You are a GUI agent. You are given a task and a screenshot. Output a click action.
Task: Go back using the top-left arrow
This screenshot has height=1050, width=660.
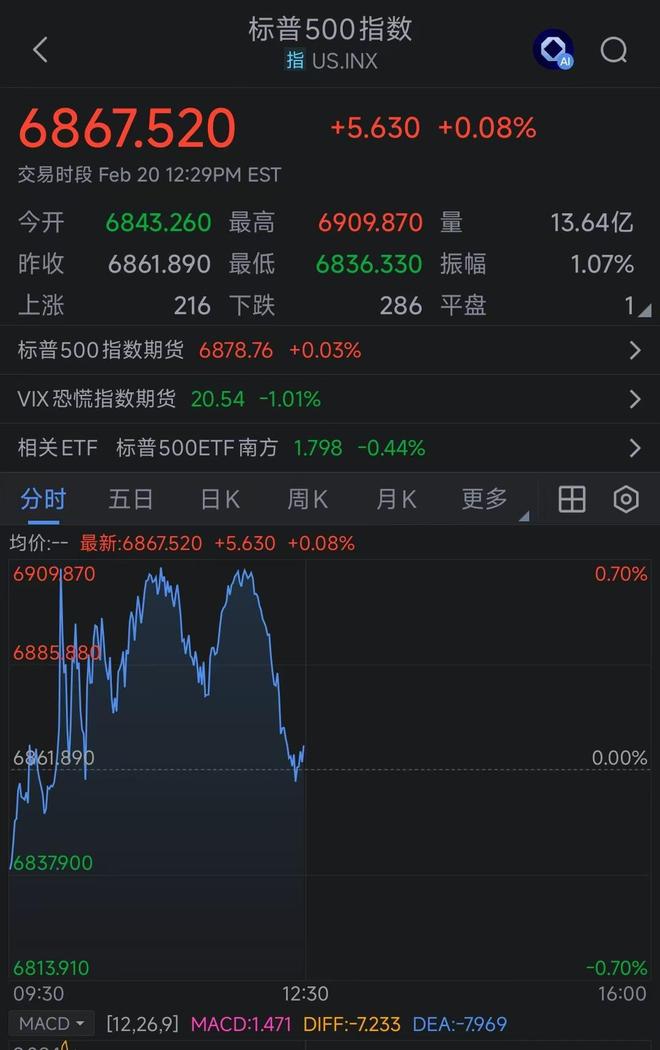coord(40,50)
